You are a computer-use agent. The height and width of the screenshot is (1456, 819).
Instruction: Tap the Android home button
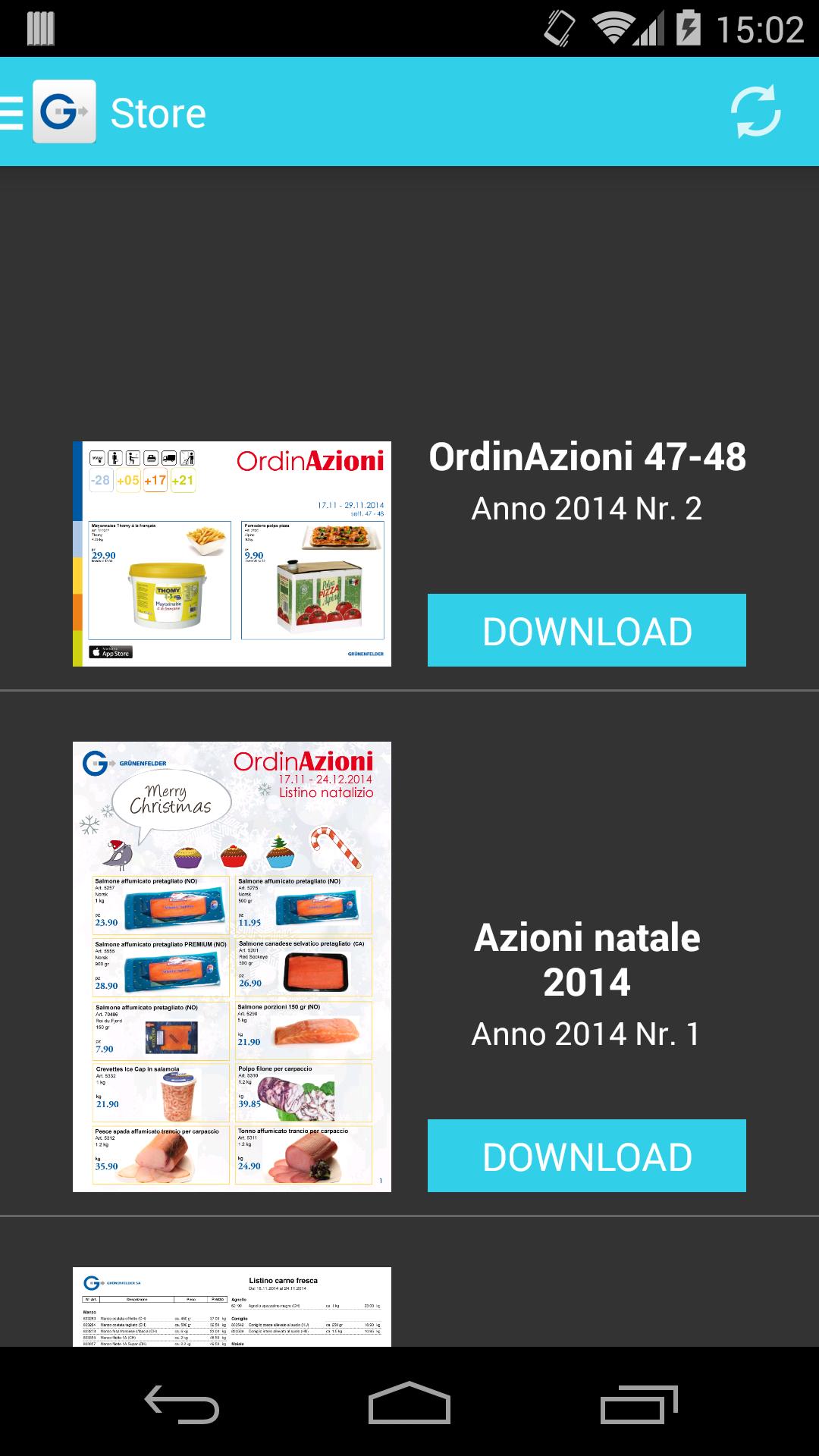[x=409, y=1401]
